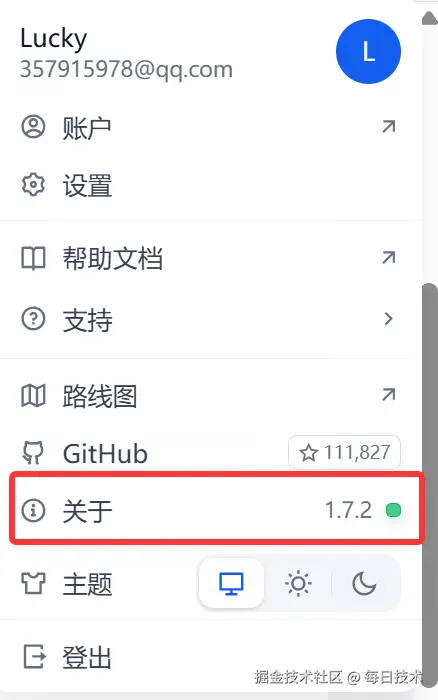438x700 pixels.
Task: Open 设置 settings
Action: (210, 186)
